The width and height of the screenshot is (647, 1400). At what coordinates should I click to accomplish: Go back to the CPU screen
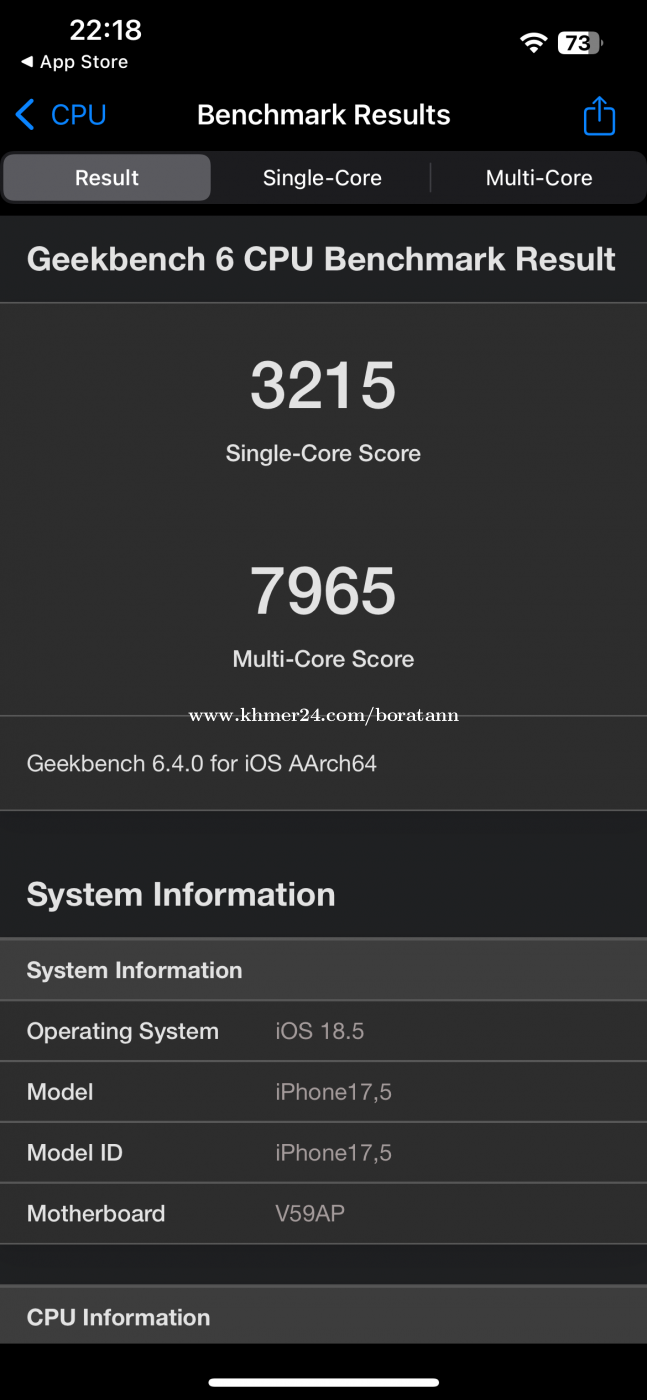pyautogui.click(x=61, y=115)
